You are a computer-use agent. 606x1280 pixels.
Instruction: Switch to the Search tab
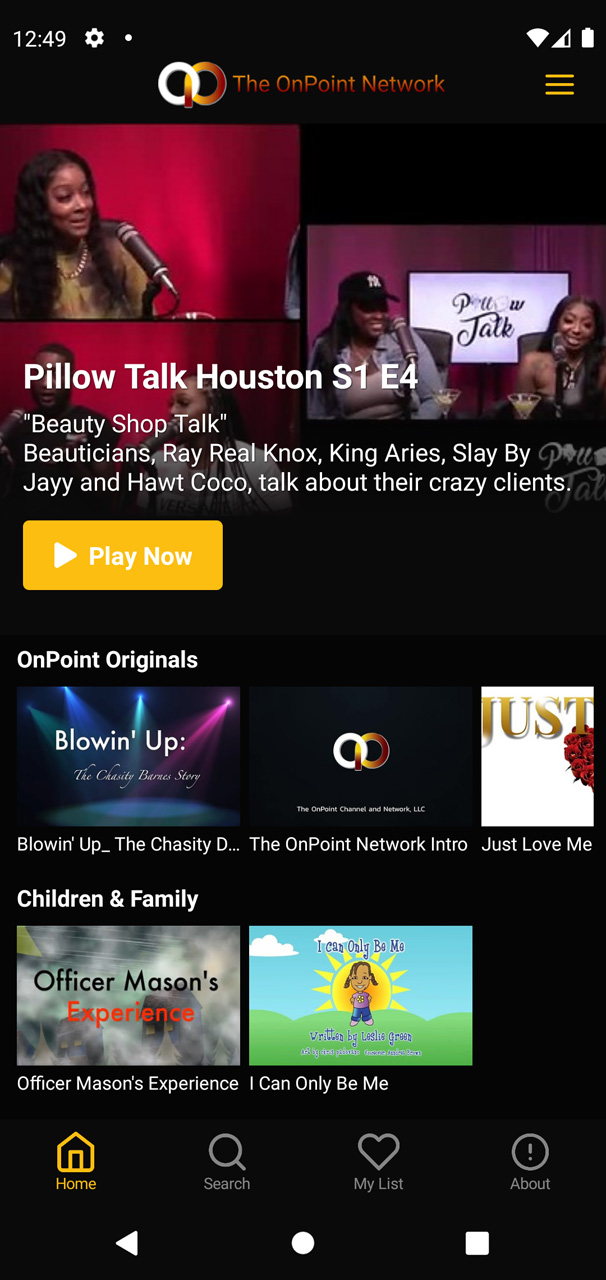pyautogui.click(x=227, y=1162)
